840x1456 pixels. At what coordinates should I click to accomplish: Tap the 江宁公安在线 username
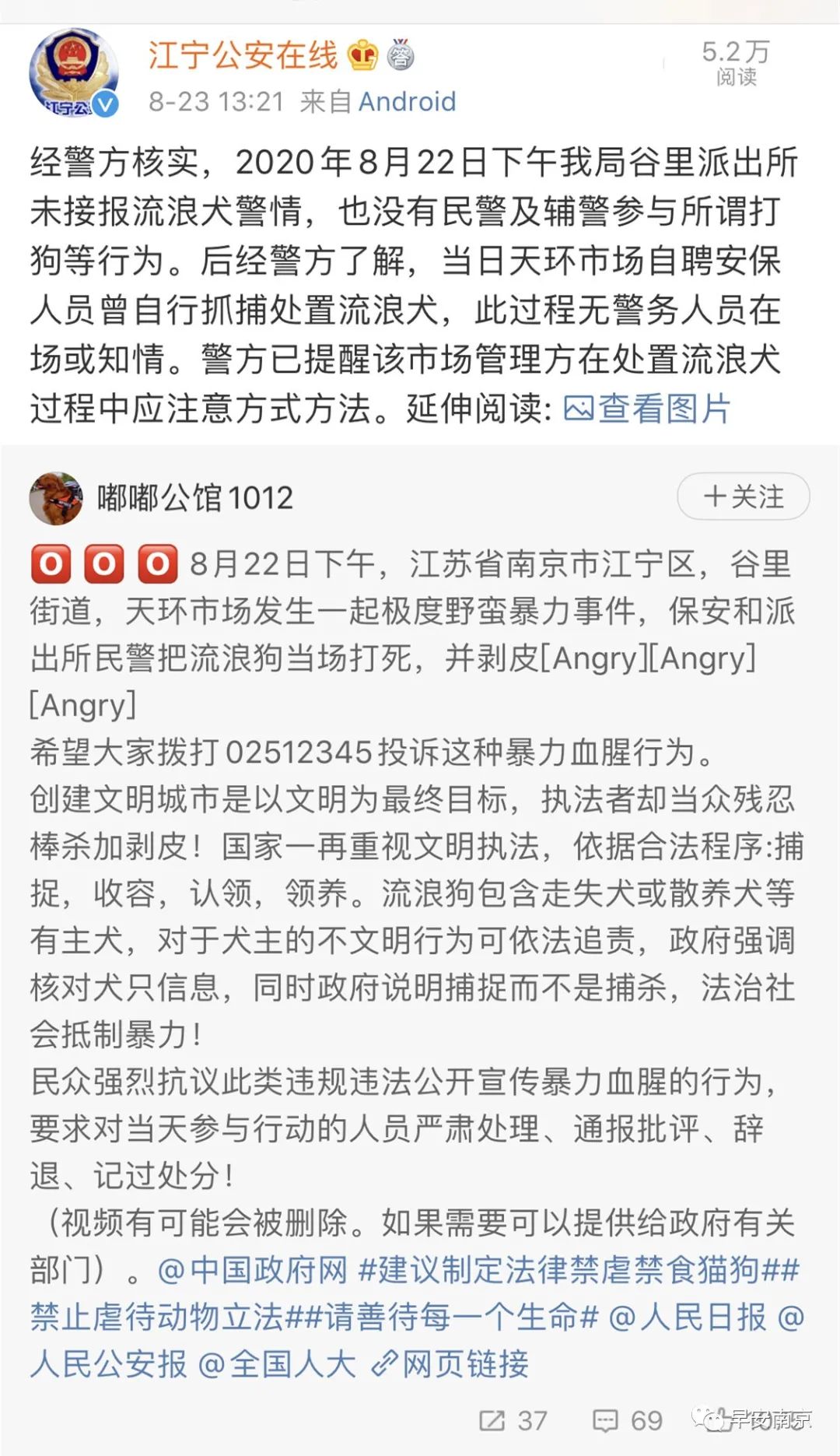[243, 55]
